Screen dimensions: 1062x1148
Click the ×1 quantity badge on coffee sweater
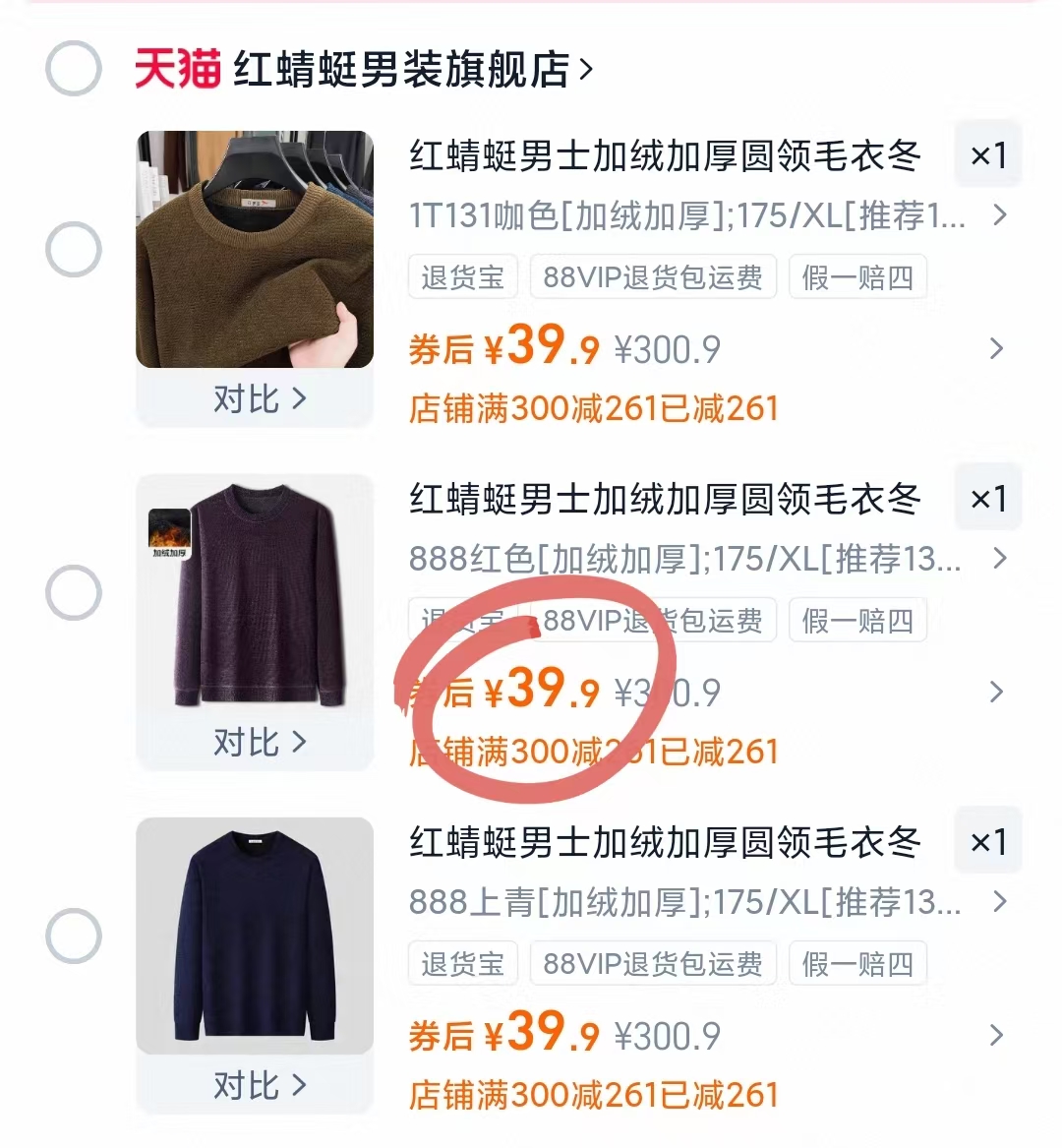[987, 154]
